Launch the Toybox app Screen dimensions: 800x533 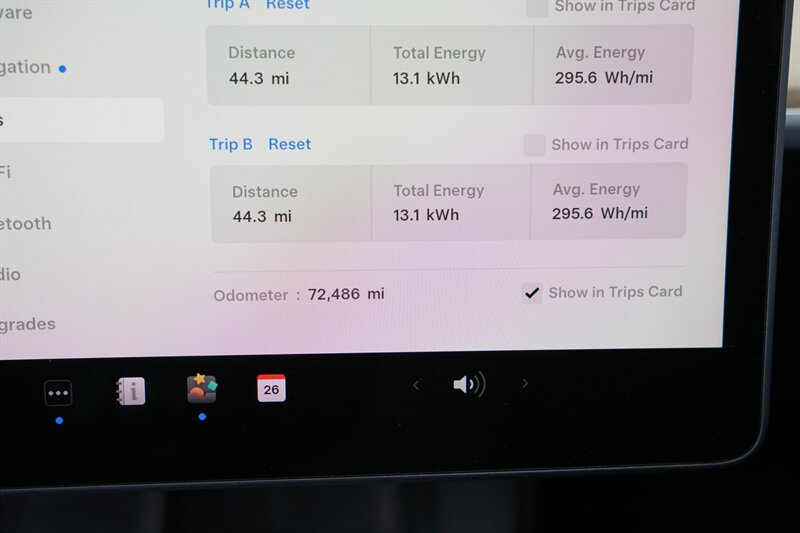click(202, 389)
